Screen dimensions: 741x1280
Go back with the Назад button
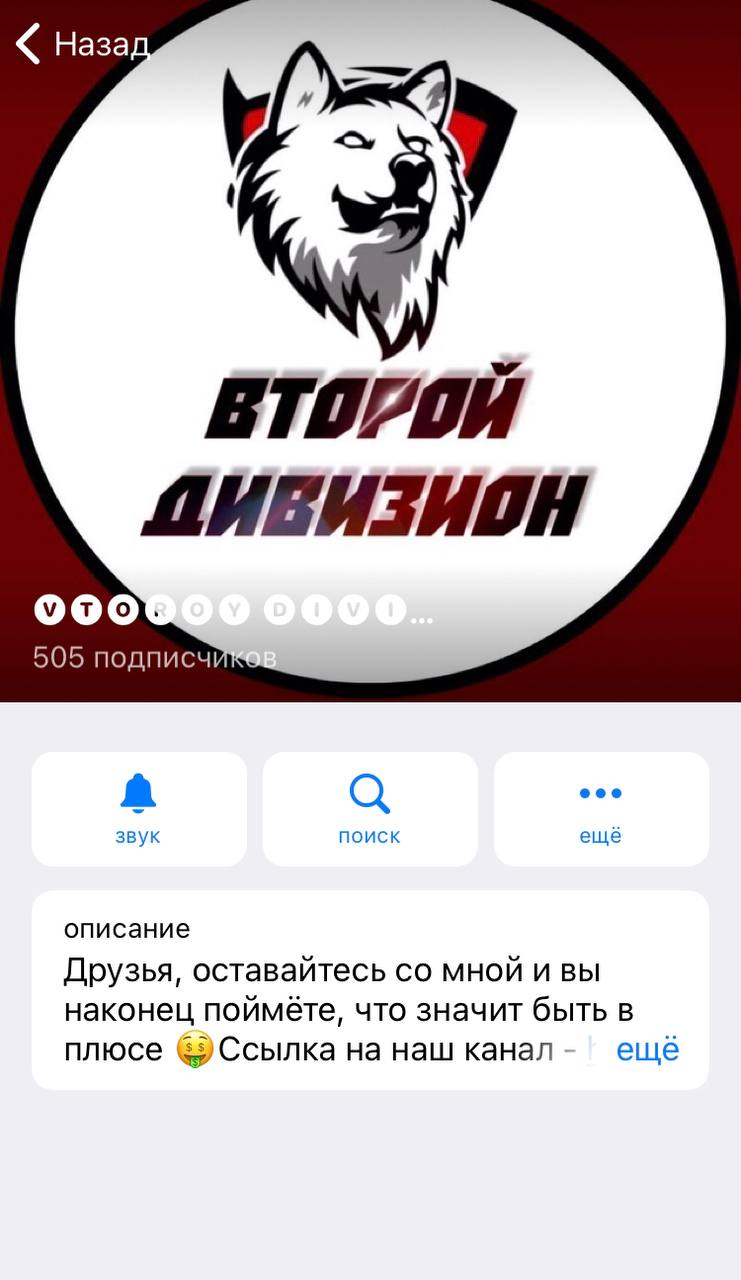point(84,44)
